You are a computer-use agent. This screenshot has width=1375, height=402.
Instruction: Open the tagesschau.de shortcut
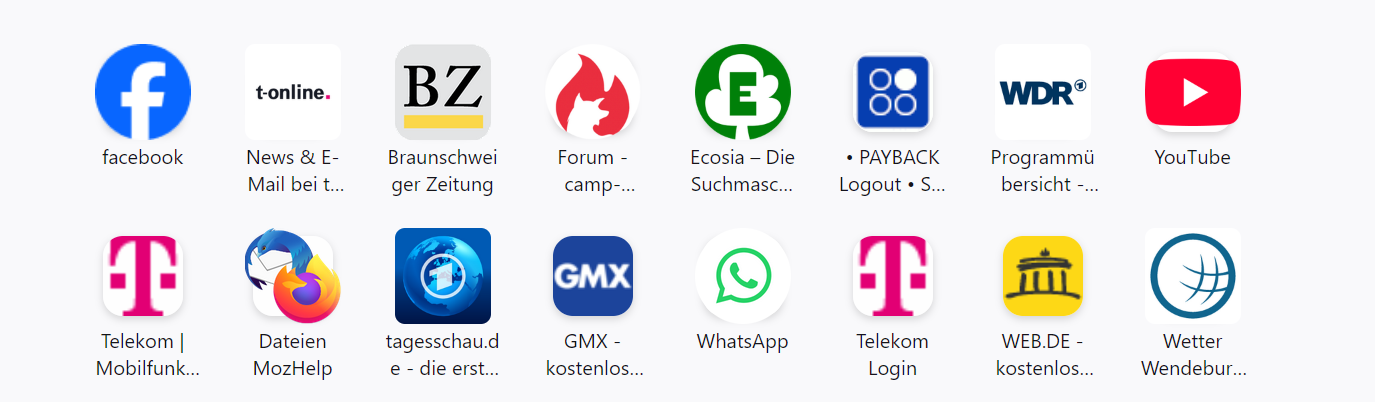[443, 276]
